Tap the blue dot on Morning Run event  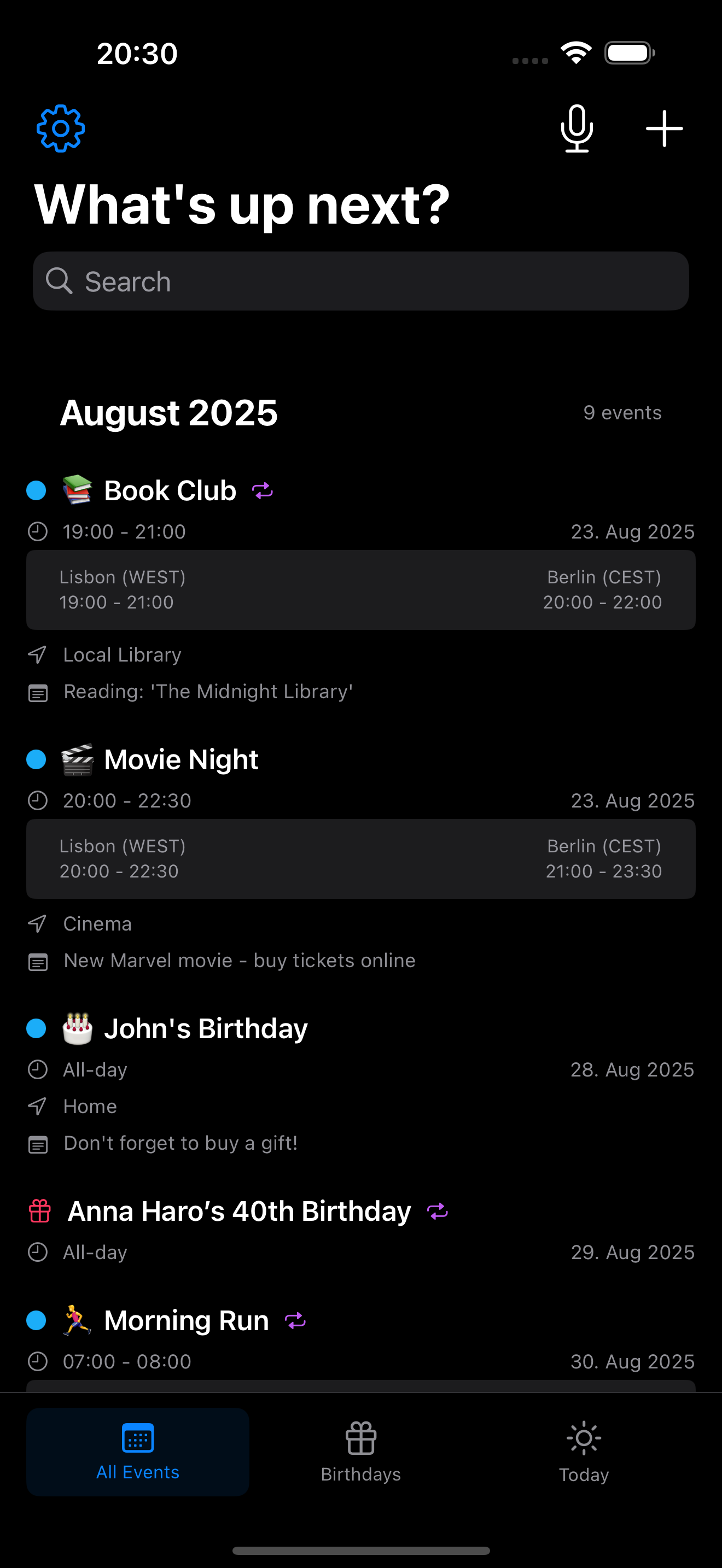(x=37, y=1321)
